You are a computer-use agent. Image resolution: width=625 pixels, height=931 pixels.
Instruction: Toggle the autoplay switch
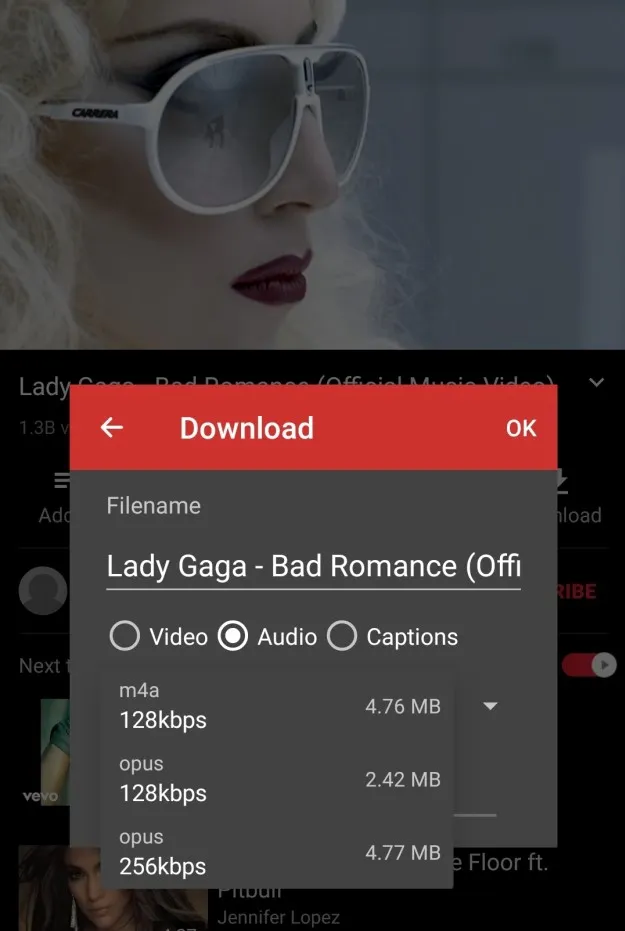(x=589, y=665)
